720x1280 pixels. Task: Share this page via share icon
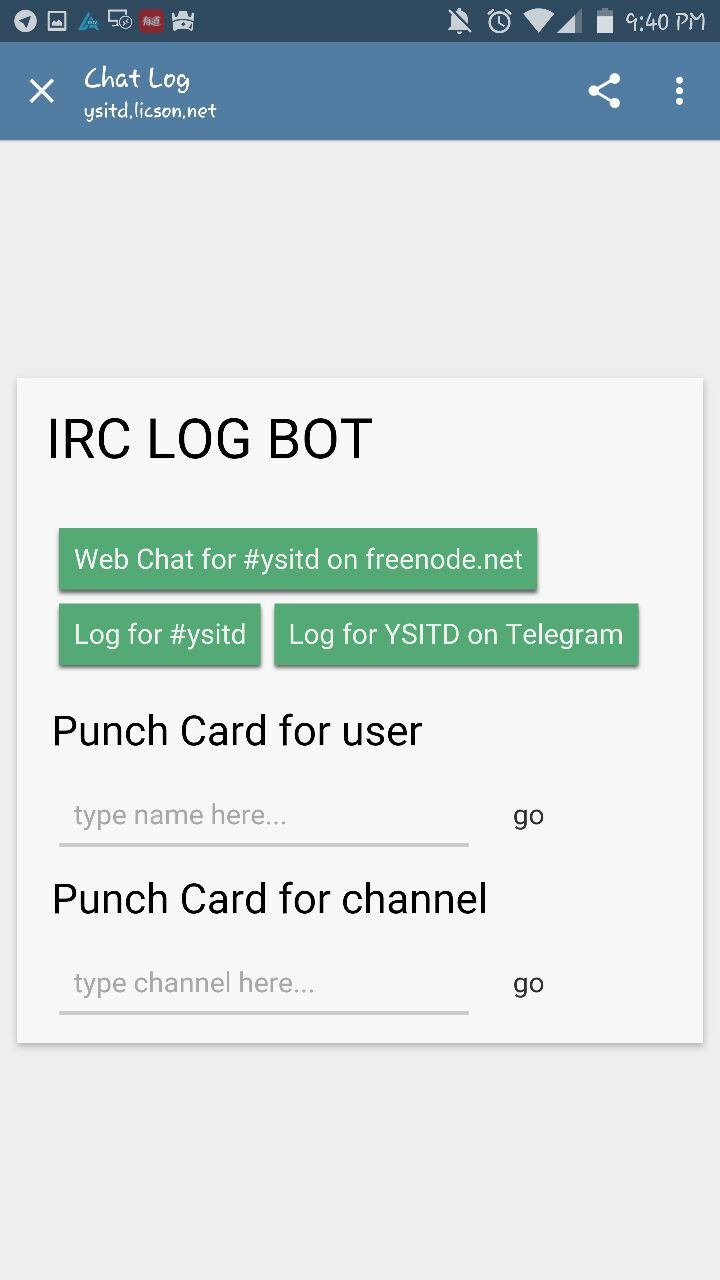click(x=604, y=92)
